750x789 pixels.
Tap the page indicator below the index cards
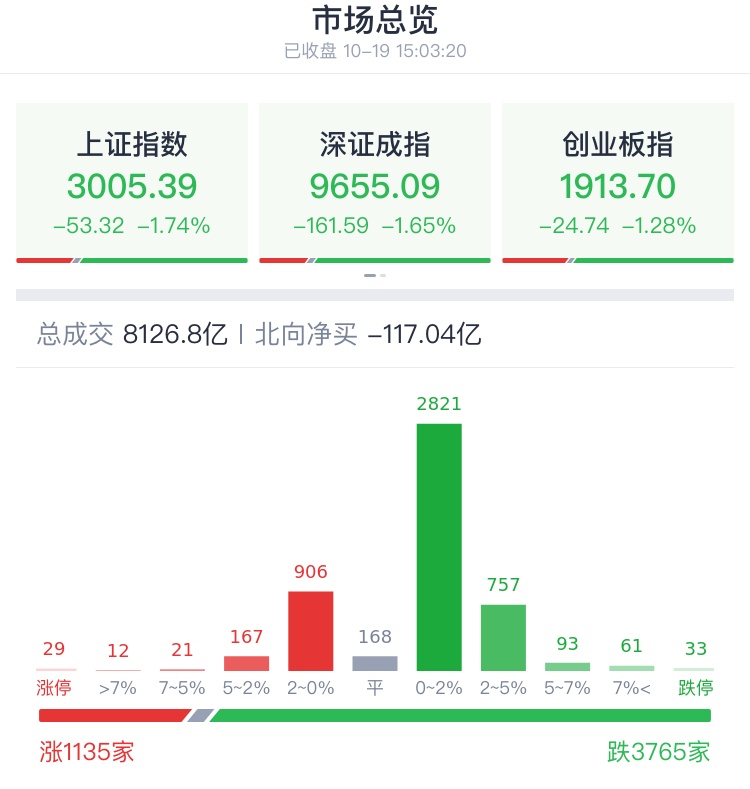(375, 275)
